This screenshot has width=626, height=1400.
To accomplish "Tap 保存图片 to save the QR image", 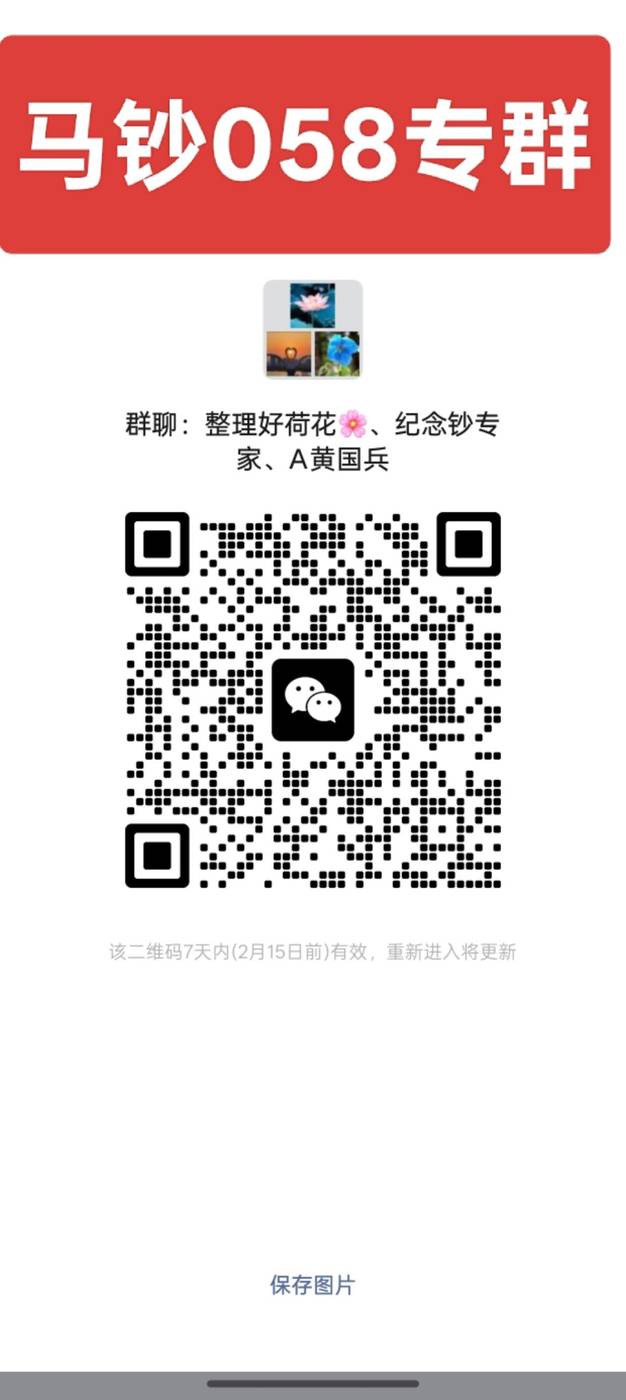I will click(312, 1285).
